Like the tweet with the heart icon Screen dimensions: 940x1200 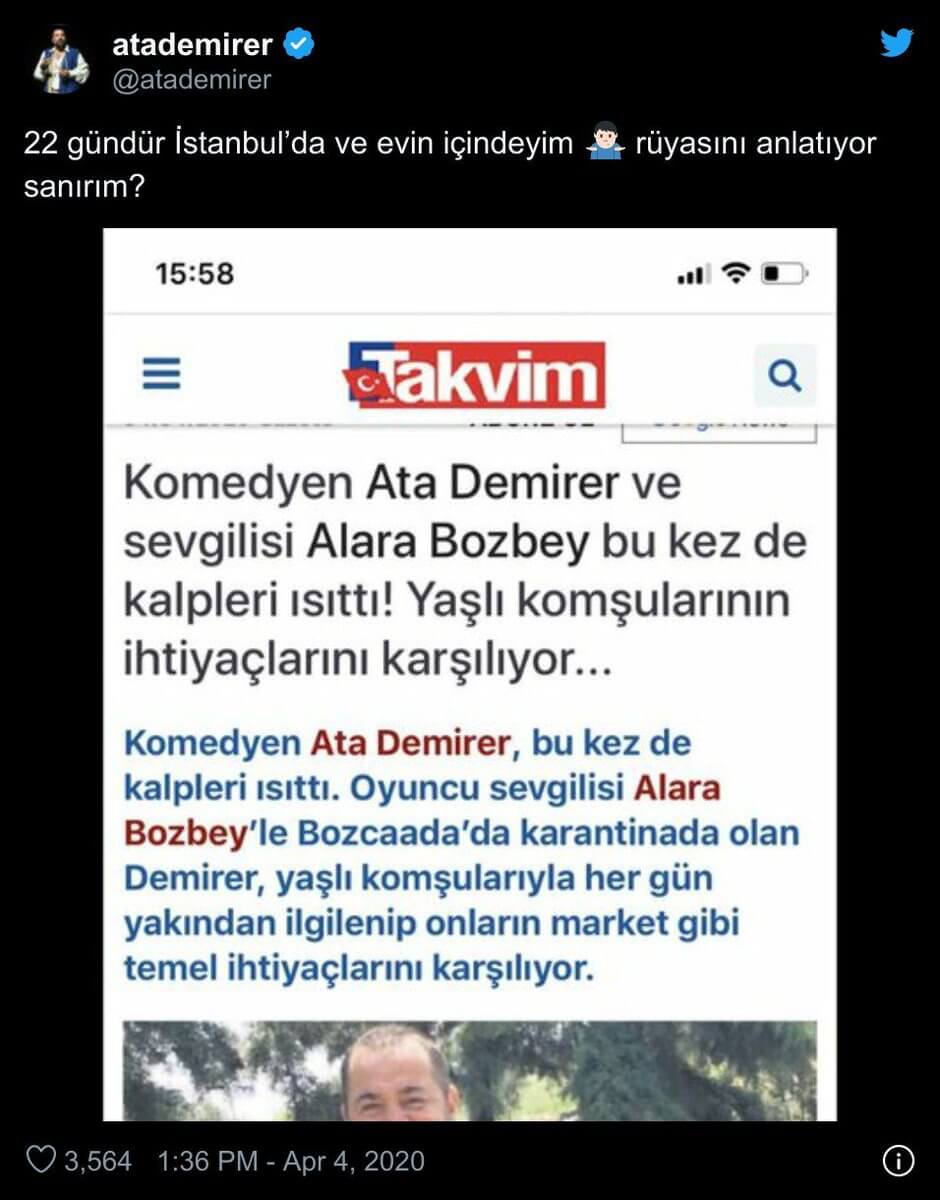(x=40, y=1160)
